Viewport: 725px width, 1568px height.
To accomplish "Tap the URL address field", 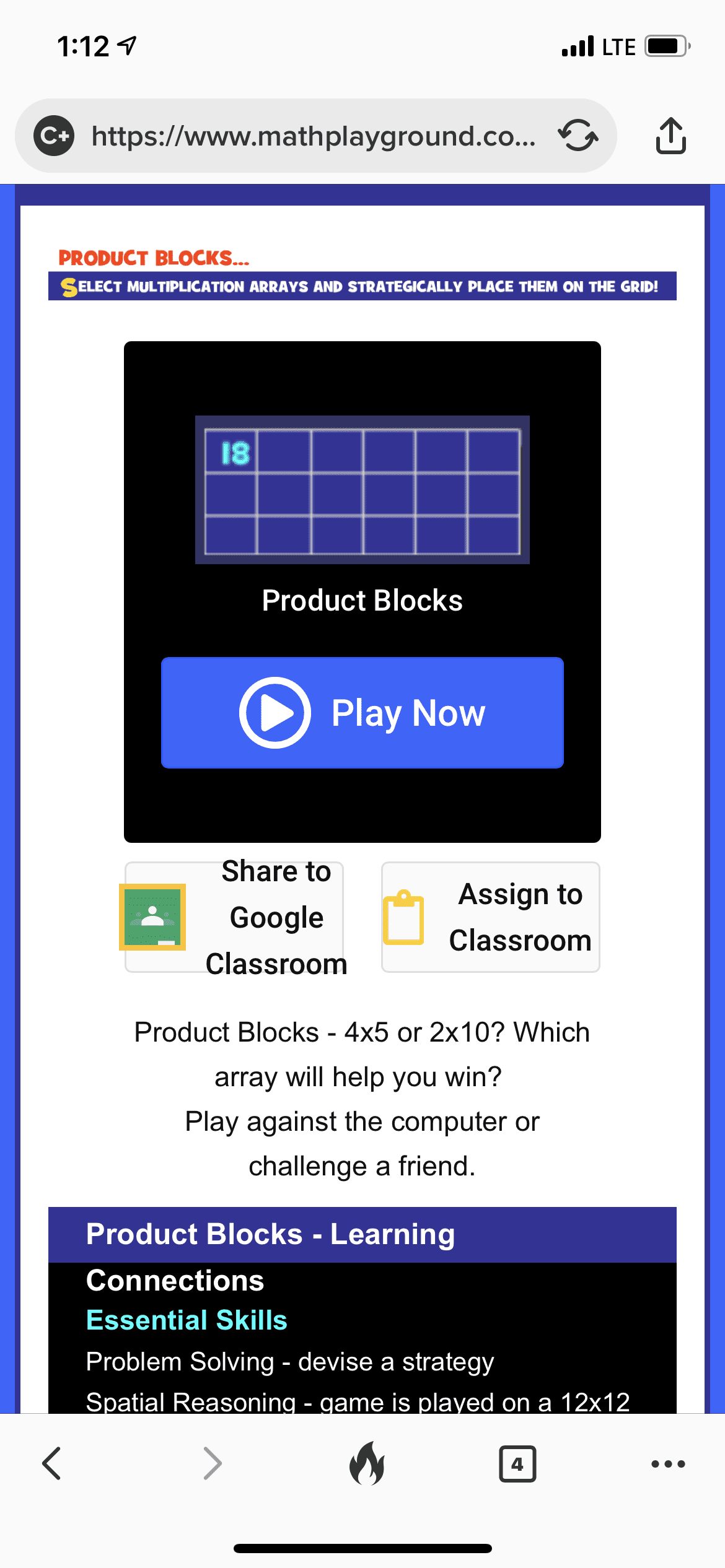I will point(314,136).
